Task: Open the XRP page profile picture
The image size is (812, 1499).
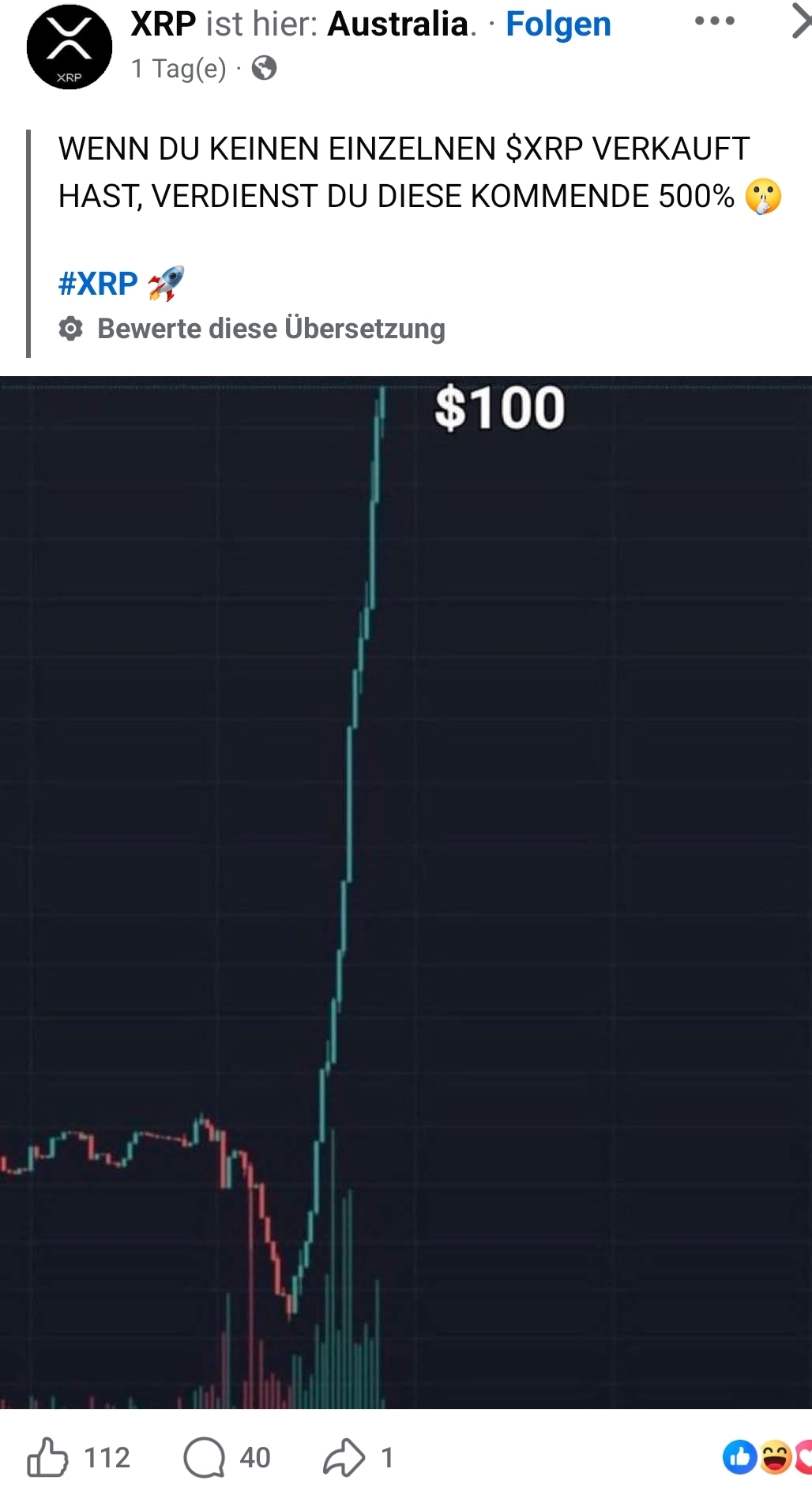Action: [70, 47]
